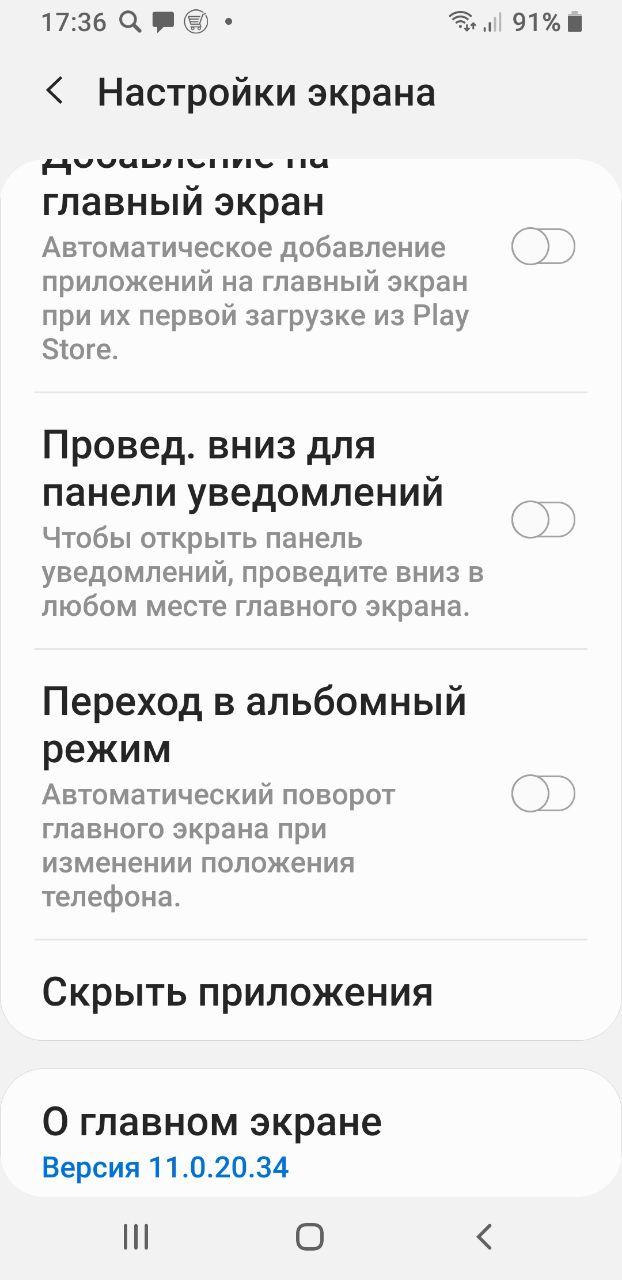Go to the home screen

click(310, 1237)
